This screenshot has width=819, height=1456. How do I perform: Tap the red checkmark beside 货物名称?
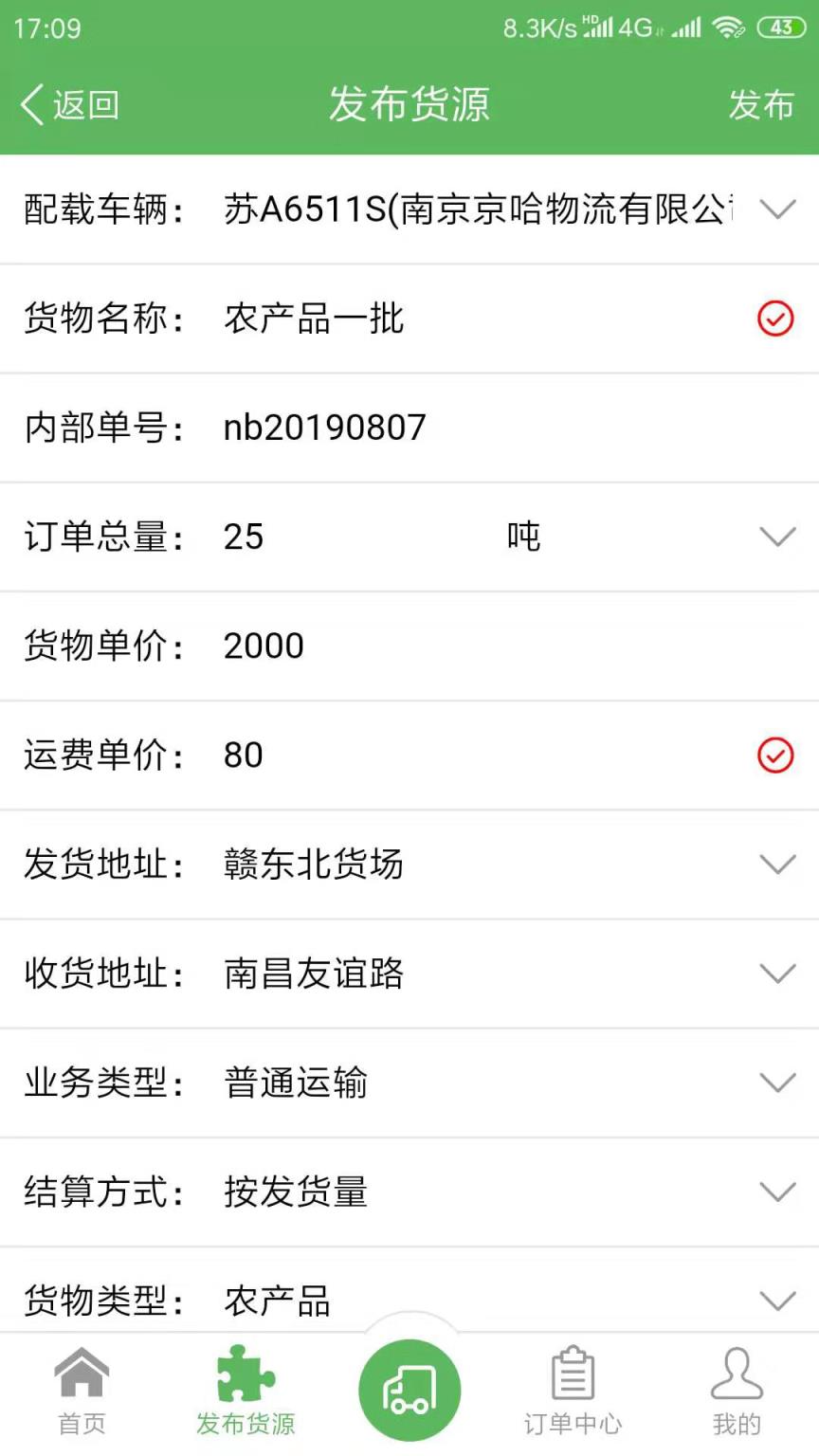[775, 318]
